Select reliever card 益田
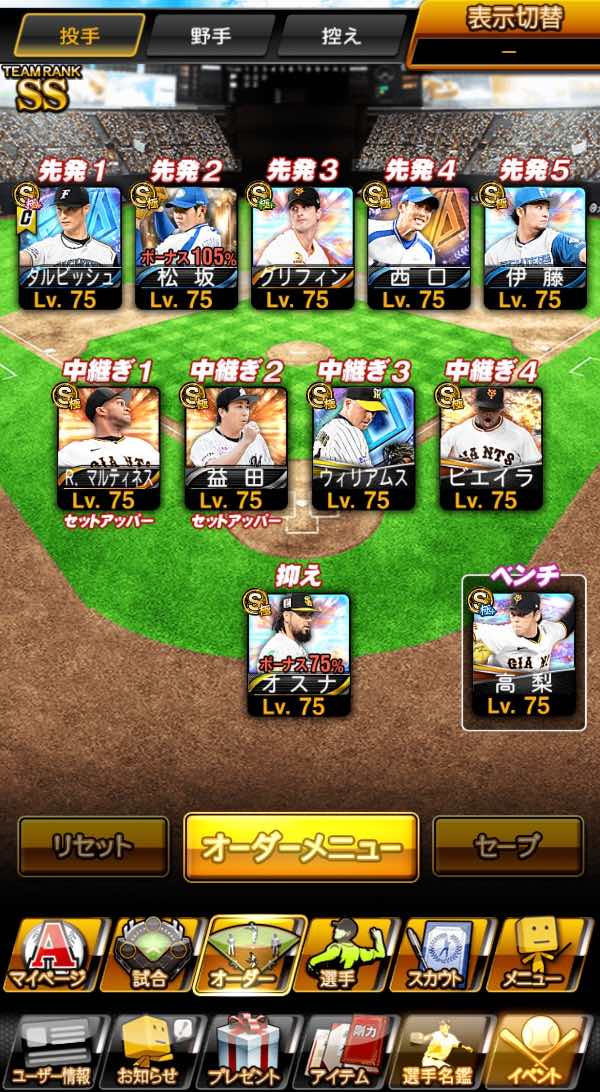The width and height of the screenshot is (600, 1092). click(x=236, y=445)
